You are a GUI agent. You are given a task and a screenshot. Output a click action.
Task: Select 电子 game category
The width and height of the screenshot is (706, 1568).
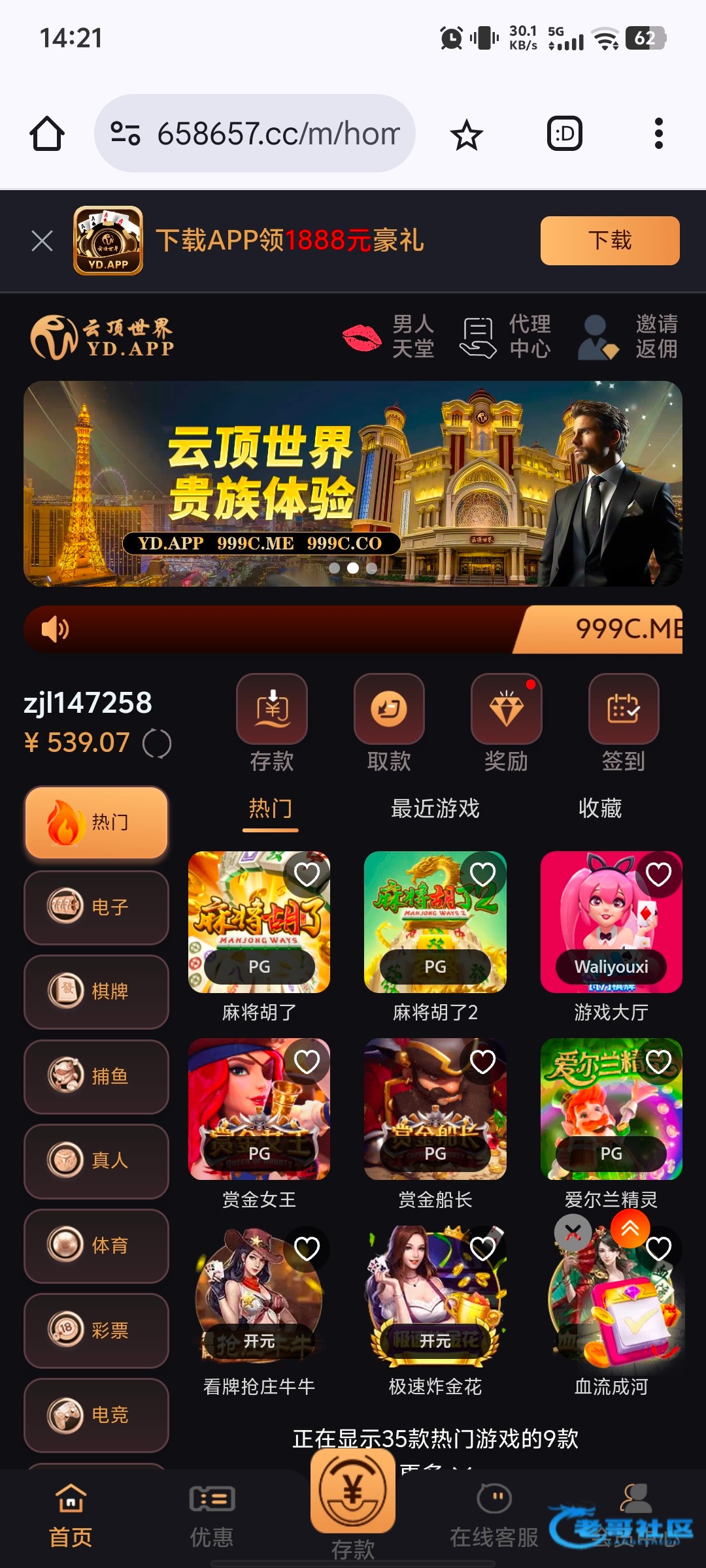tap(97, 907)
